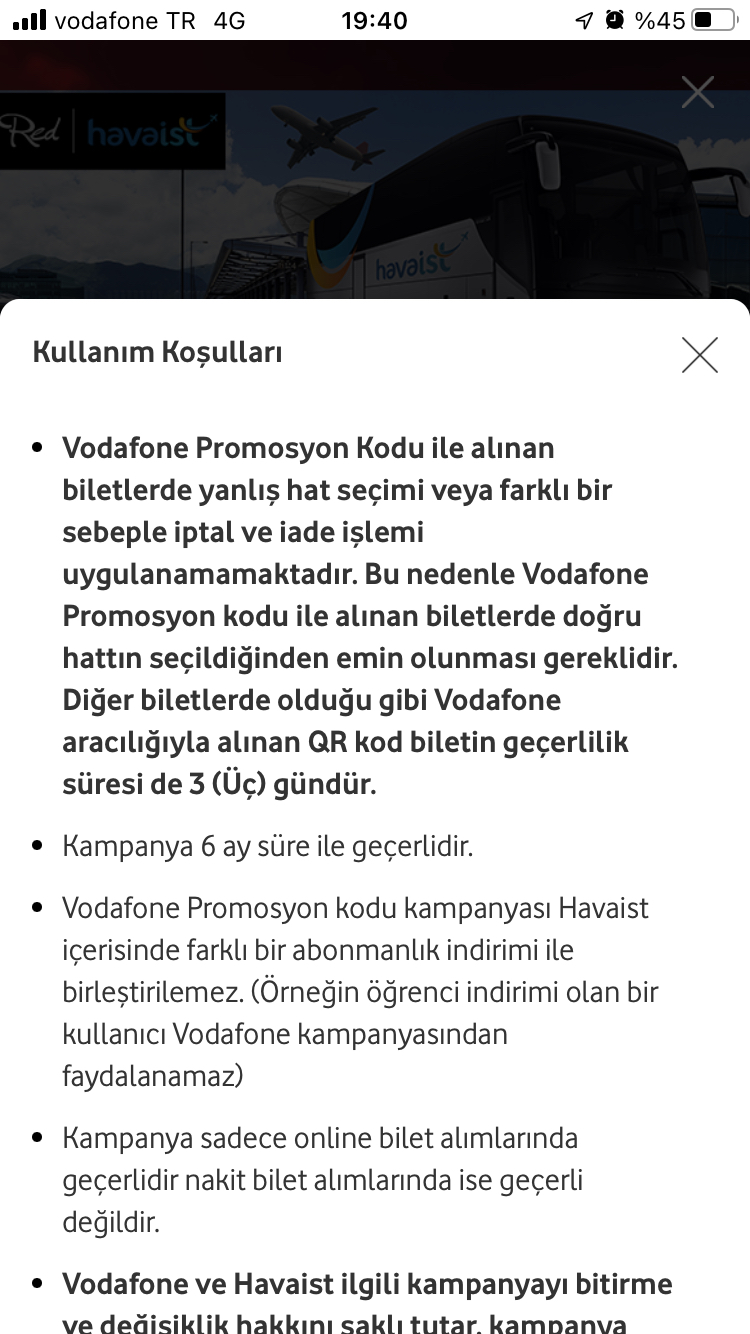Viewport: 750px width, 1334px height.
Task: Dismiss the Havaist campaign page behind the sheet
Action: 697,93
